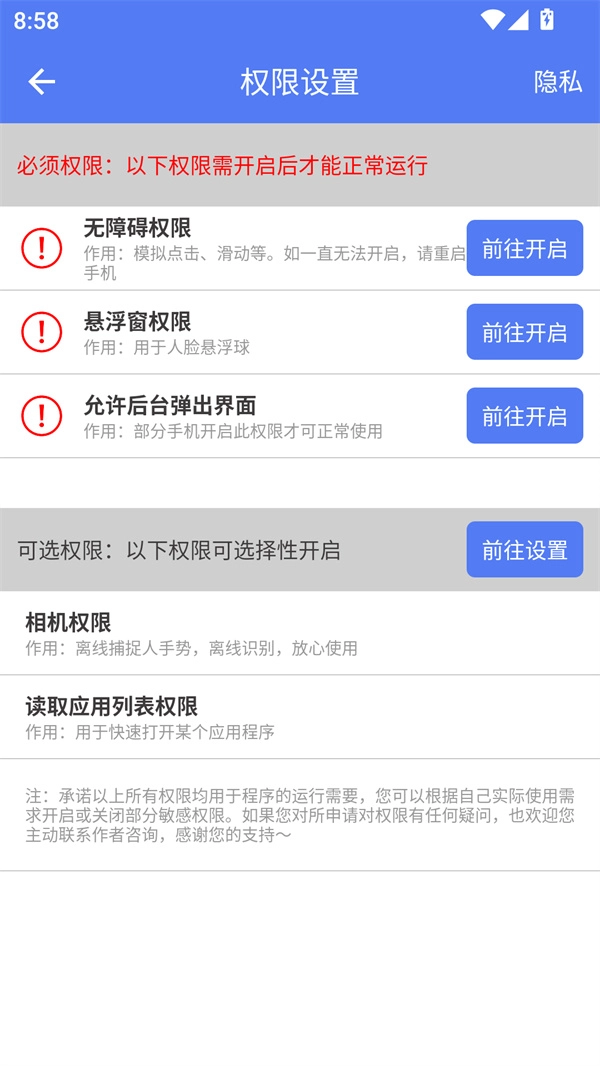Go back using the top arrow
Screen dimensions: 600x1066
41,82
